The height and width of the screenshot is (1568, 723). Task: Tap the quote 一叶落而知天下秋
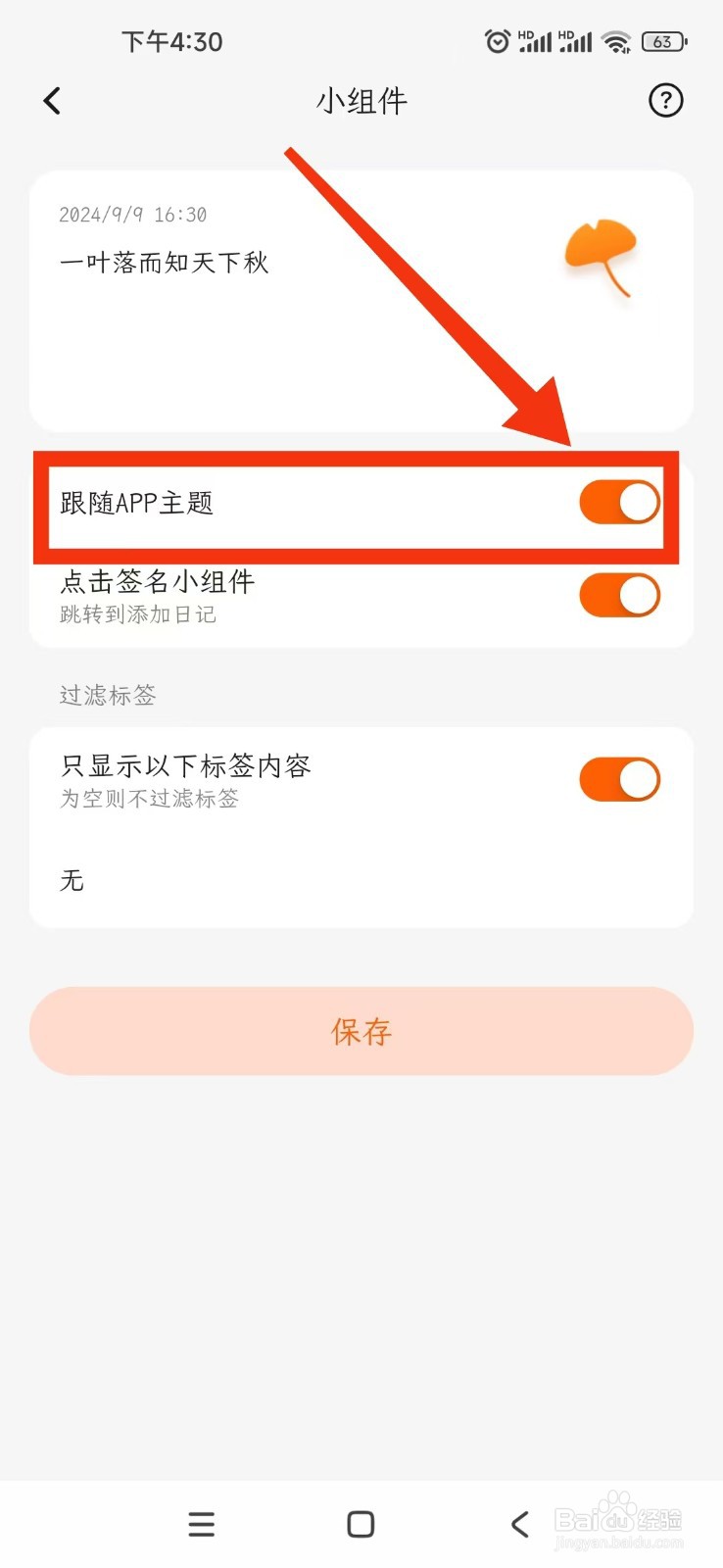click(163, 263)
